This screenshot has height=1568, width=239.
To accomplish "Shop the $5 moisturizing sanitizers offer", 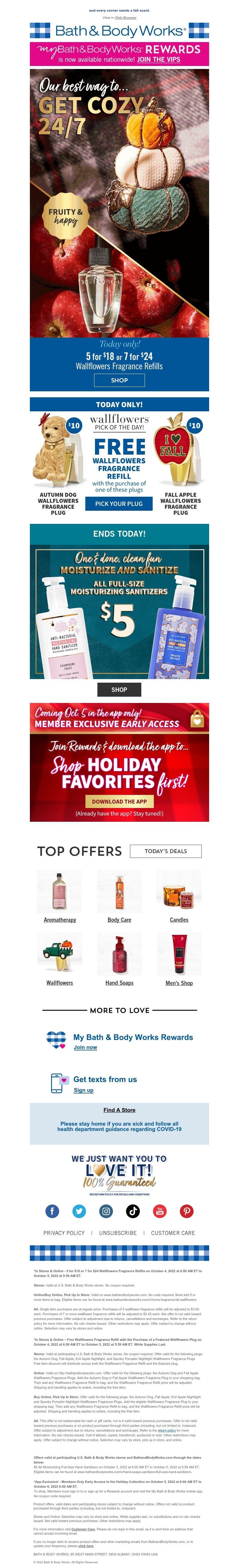I will click(x=119, y=690).
